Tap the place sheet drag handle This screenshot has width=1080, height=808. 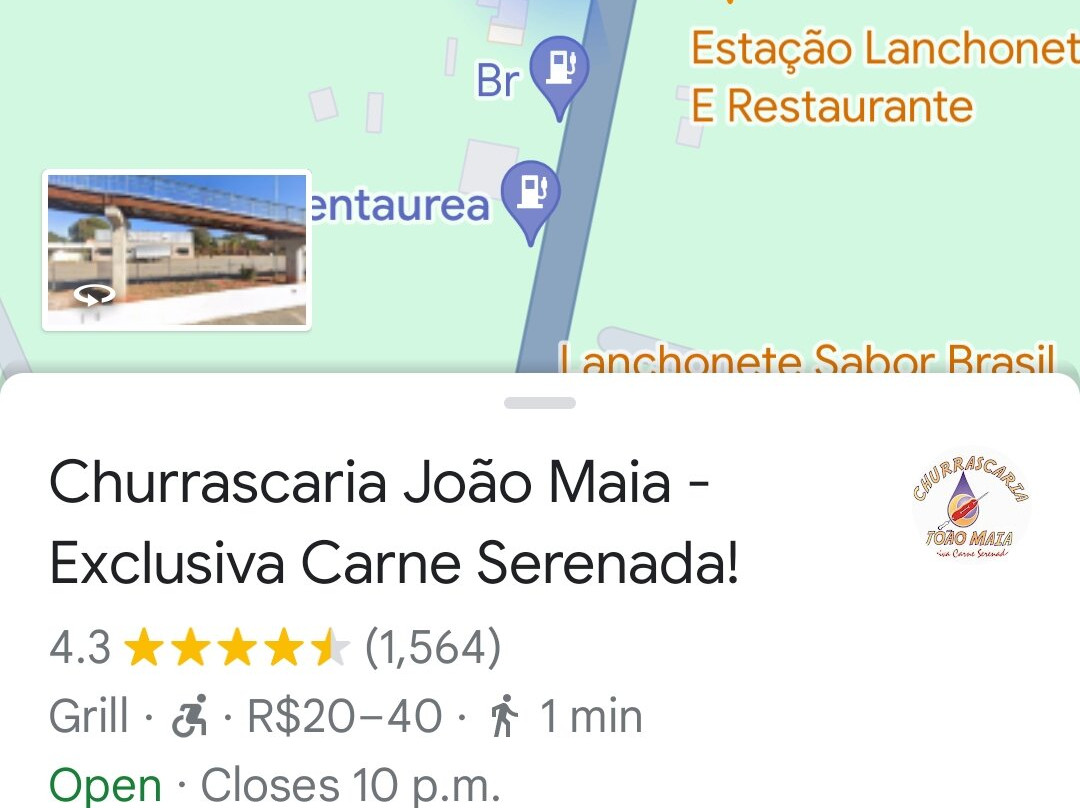pyautogui.click(x=540, y=403)
